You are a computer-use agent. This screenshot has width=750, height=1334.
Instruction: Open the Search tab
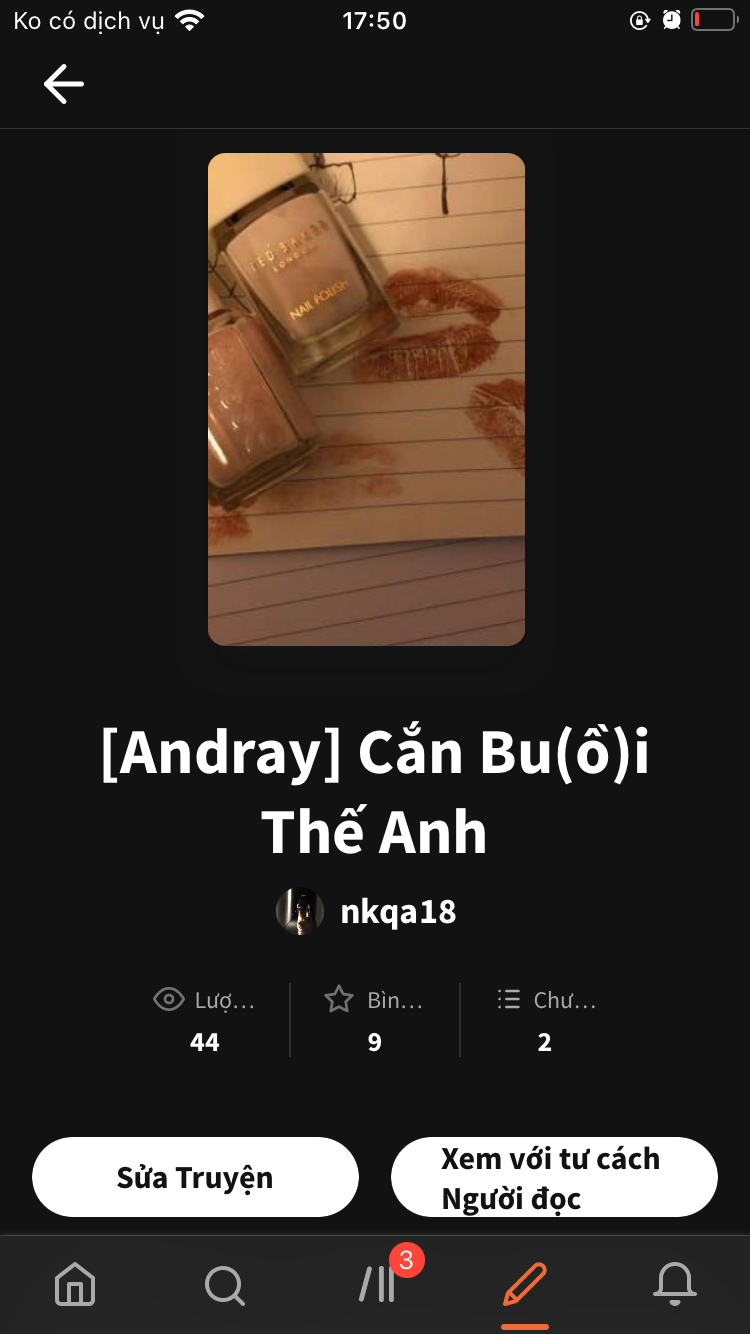224,1283
